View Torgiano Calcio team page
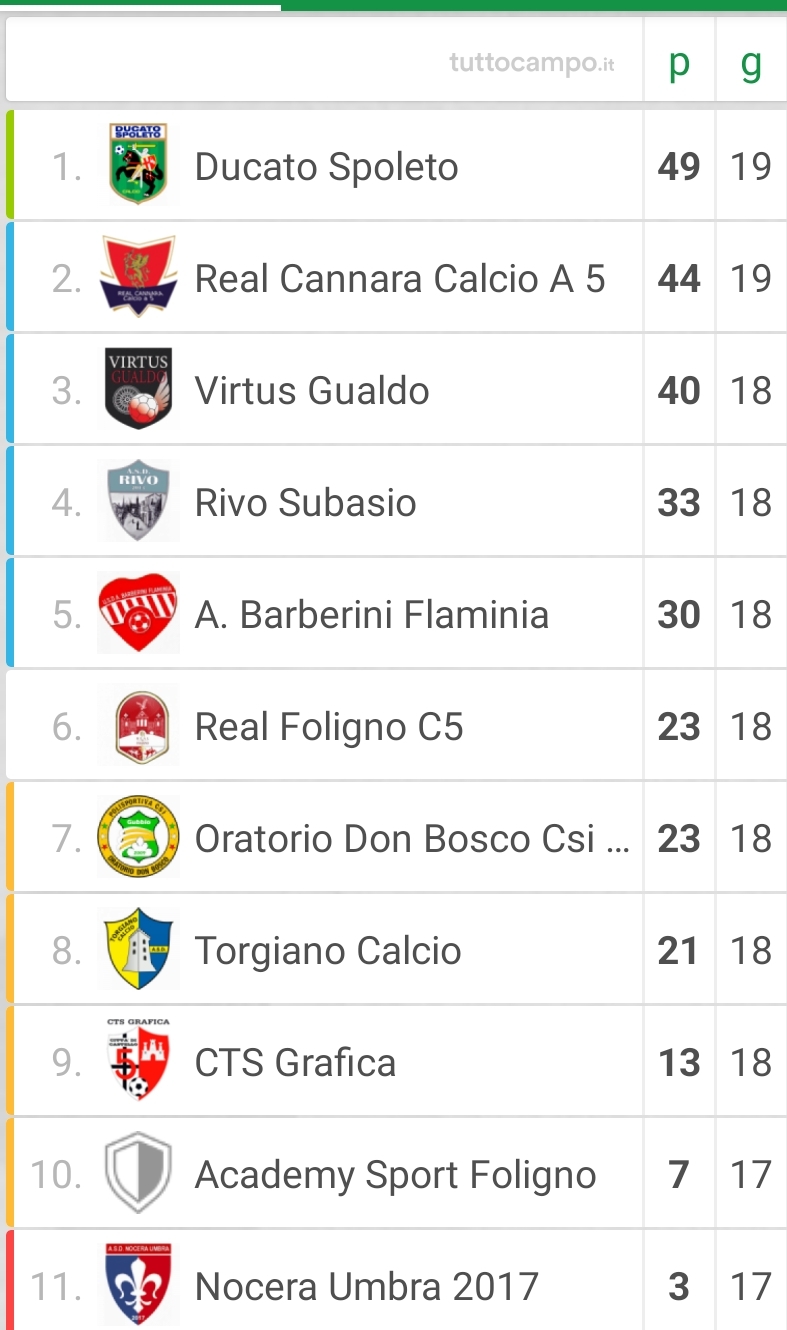Screen dimensions: 787x1330 tap(396, 949)
